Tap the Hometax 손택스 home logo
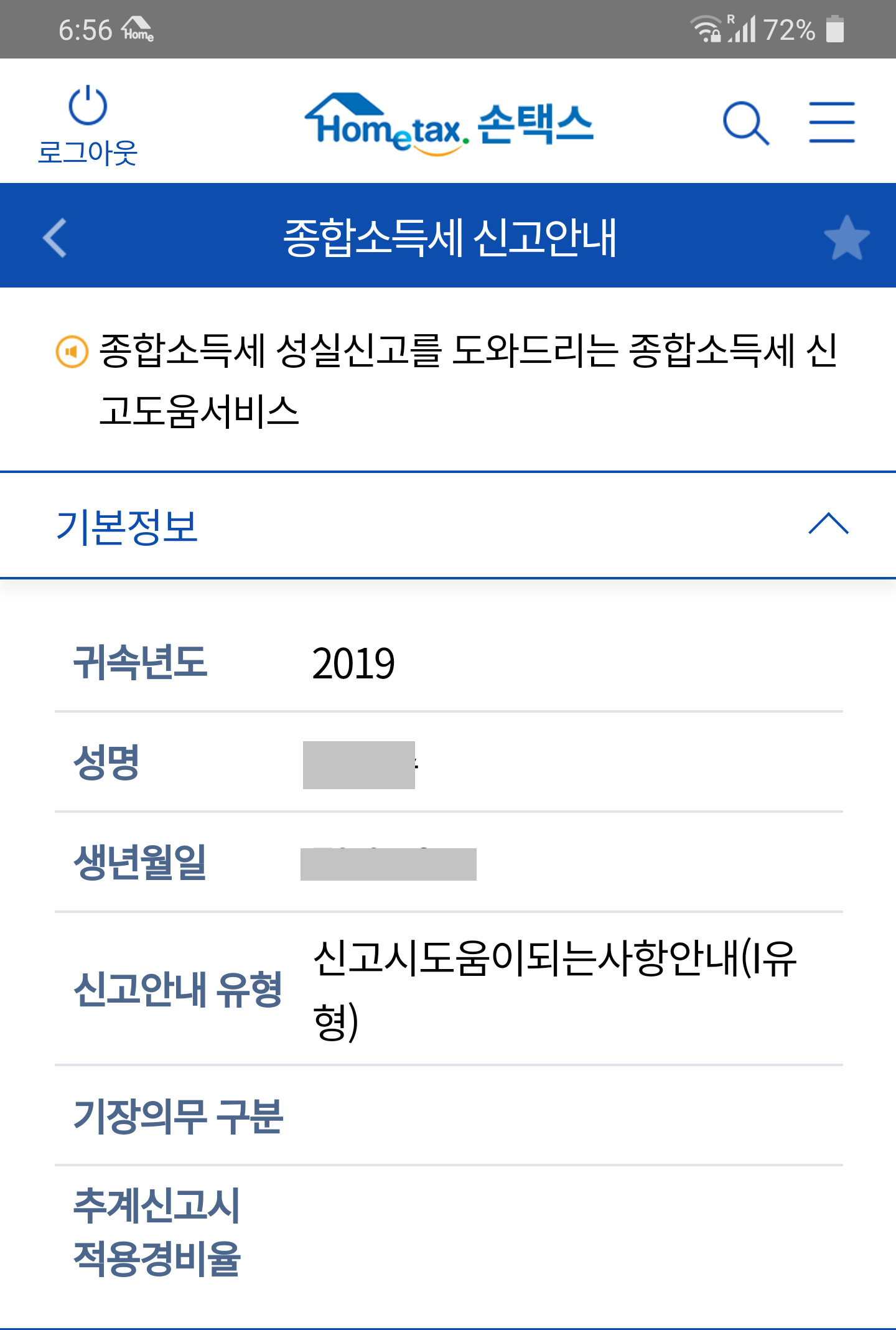The height and width of the screenshot is (1330, 896). (449, 123)
